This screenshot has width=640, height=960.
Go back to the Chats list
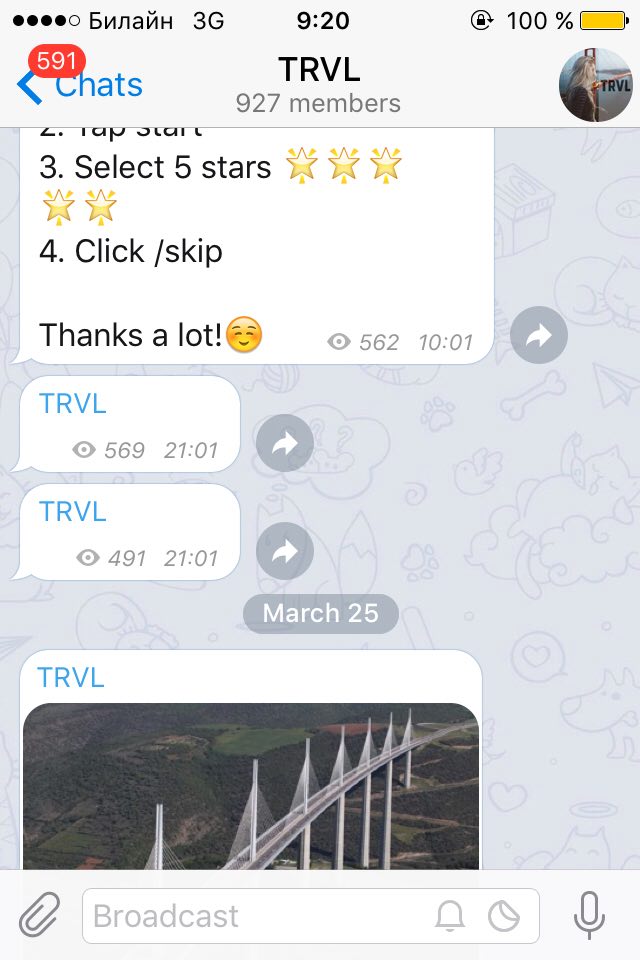coord(80,86)
